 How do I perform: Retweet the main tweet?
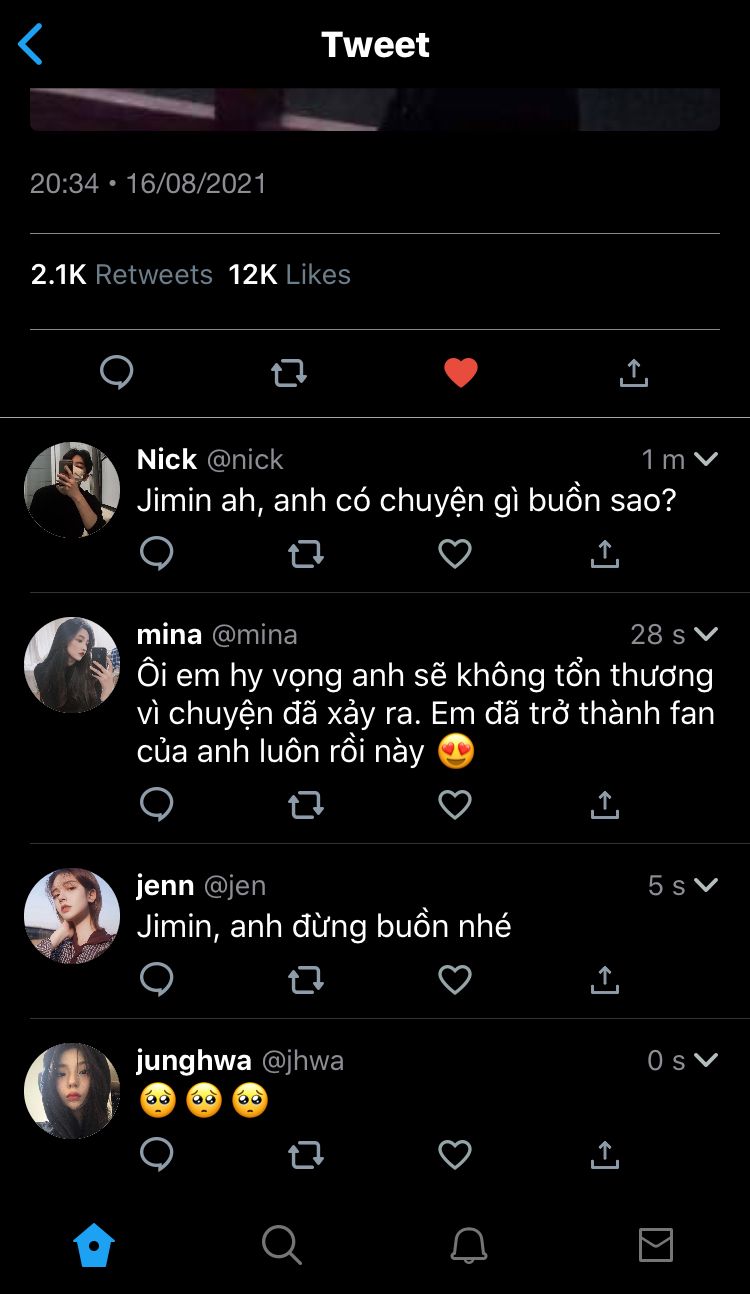click(x=289, y=373)
